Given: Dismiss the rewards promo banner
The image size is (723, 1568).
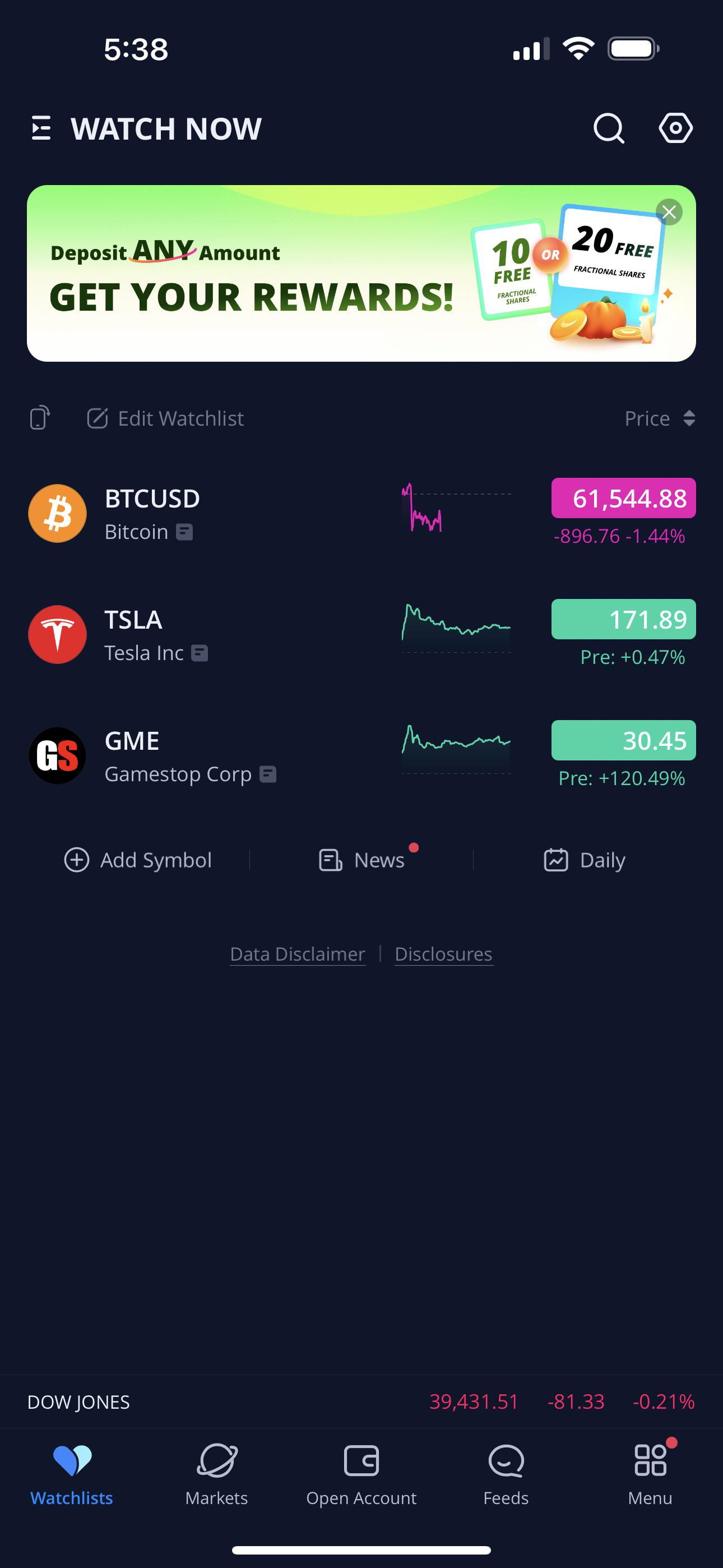Looking at the screenshot, I should pos(669,212).
